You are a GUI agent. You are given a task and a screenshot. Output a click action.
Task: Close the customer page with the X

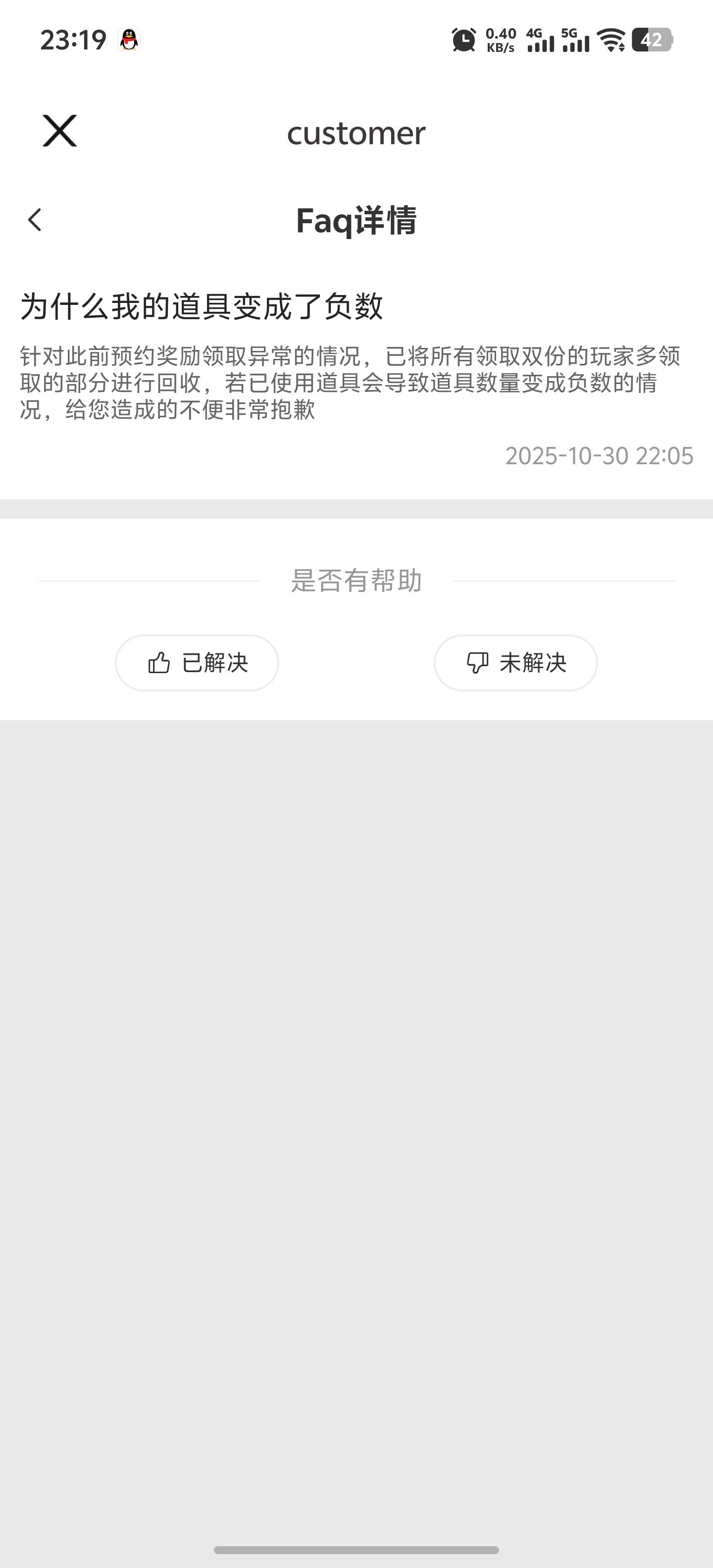pos(60,131)
